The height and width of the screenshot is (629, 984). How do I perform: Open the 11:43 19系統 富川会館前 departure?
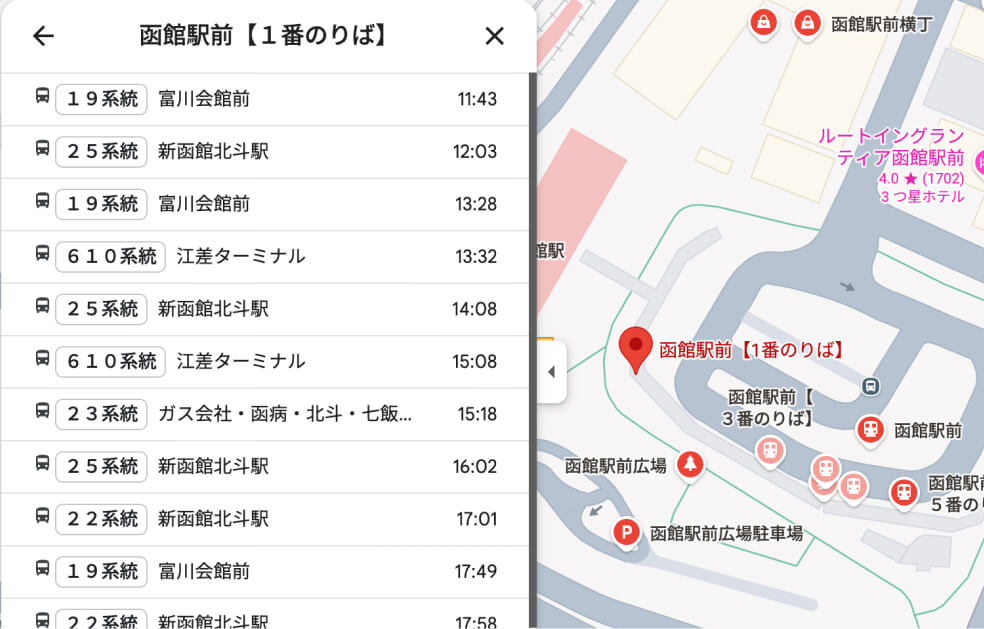pyautogui.click(x=265, y=99)
